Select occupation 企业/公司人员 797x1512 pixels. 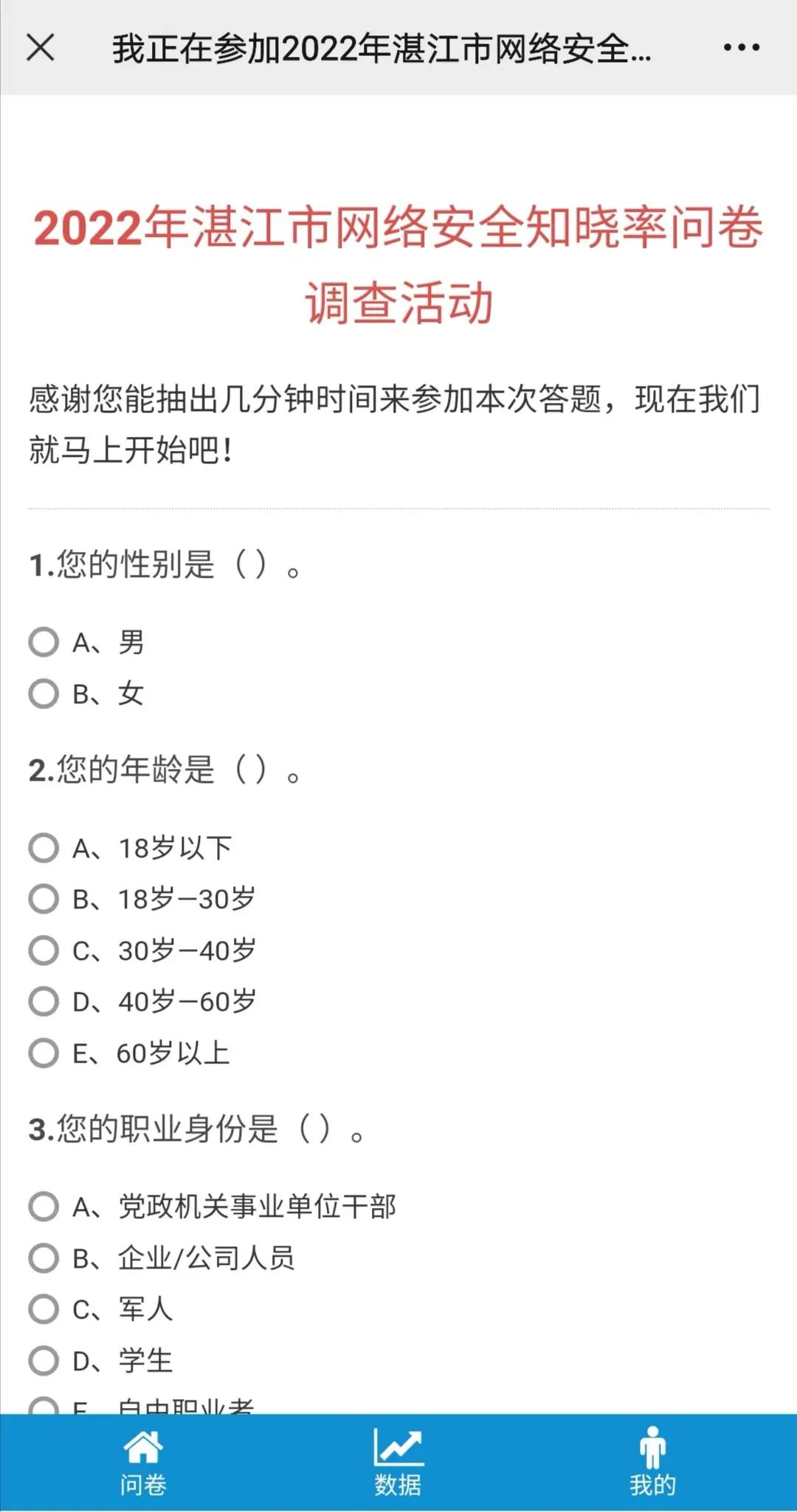coord(43,1259)
